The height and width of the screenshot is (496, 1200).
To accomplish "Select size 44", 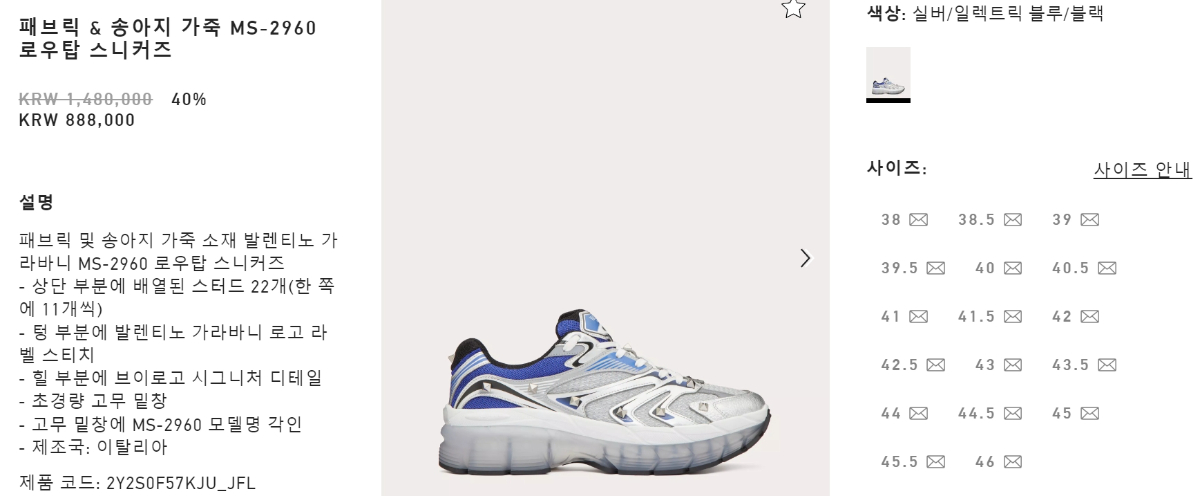I will [904, 413].
